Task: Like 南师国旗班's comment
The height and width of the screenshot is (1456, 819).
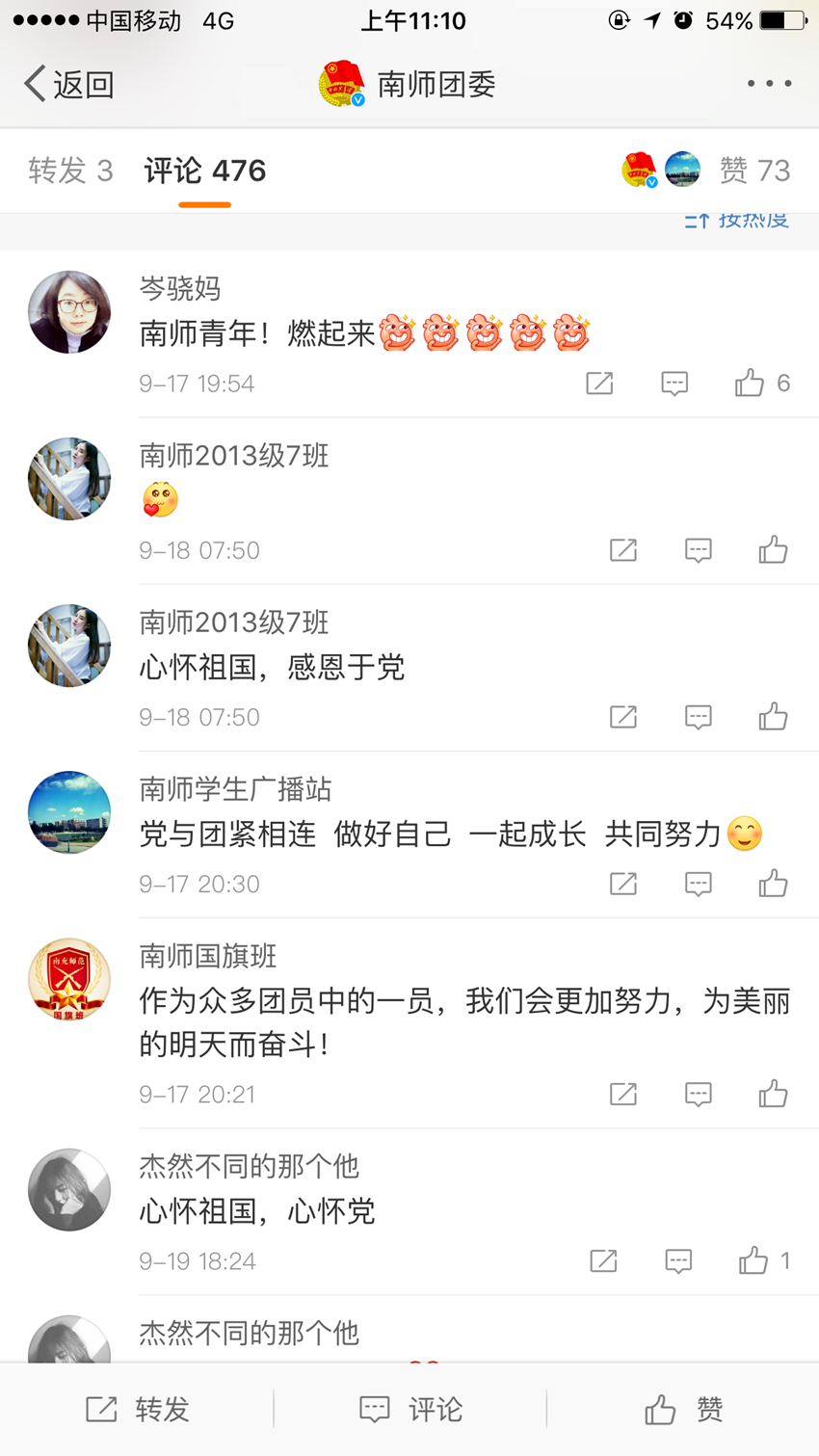Action: coord(773,1094)
